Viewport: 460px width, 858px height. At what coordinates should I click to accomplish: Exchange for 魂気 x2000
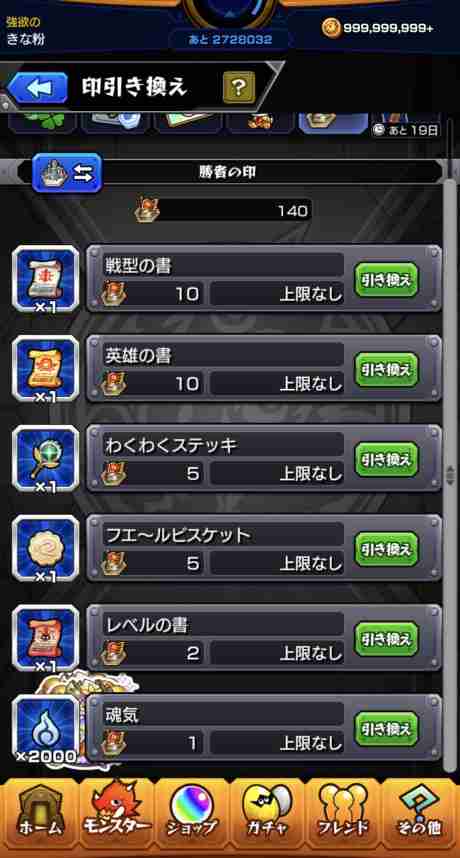click(386, 728)
